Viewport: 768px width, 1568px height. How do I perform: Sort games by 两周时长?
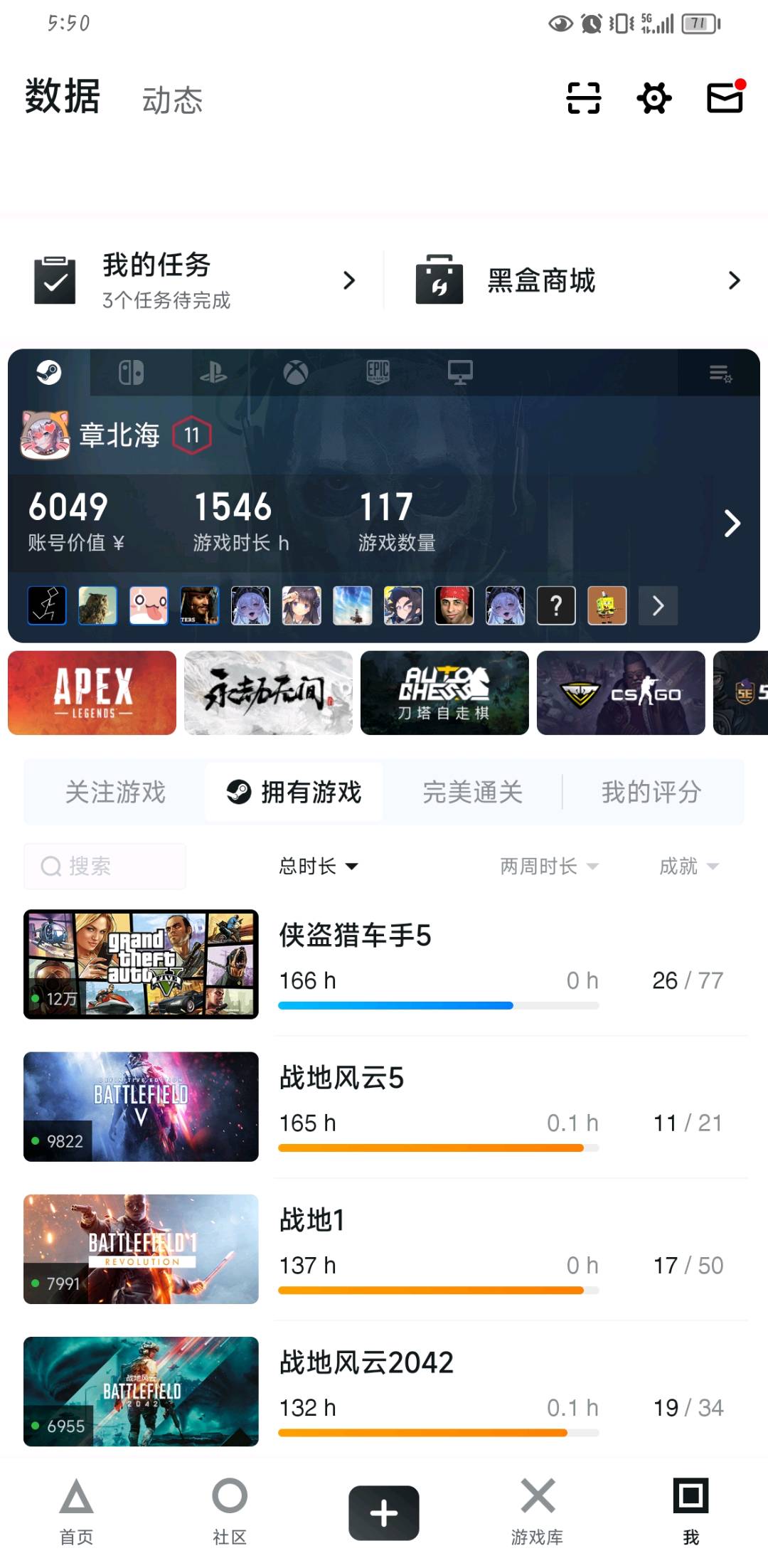(x=548, y=866)
